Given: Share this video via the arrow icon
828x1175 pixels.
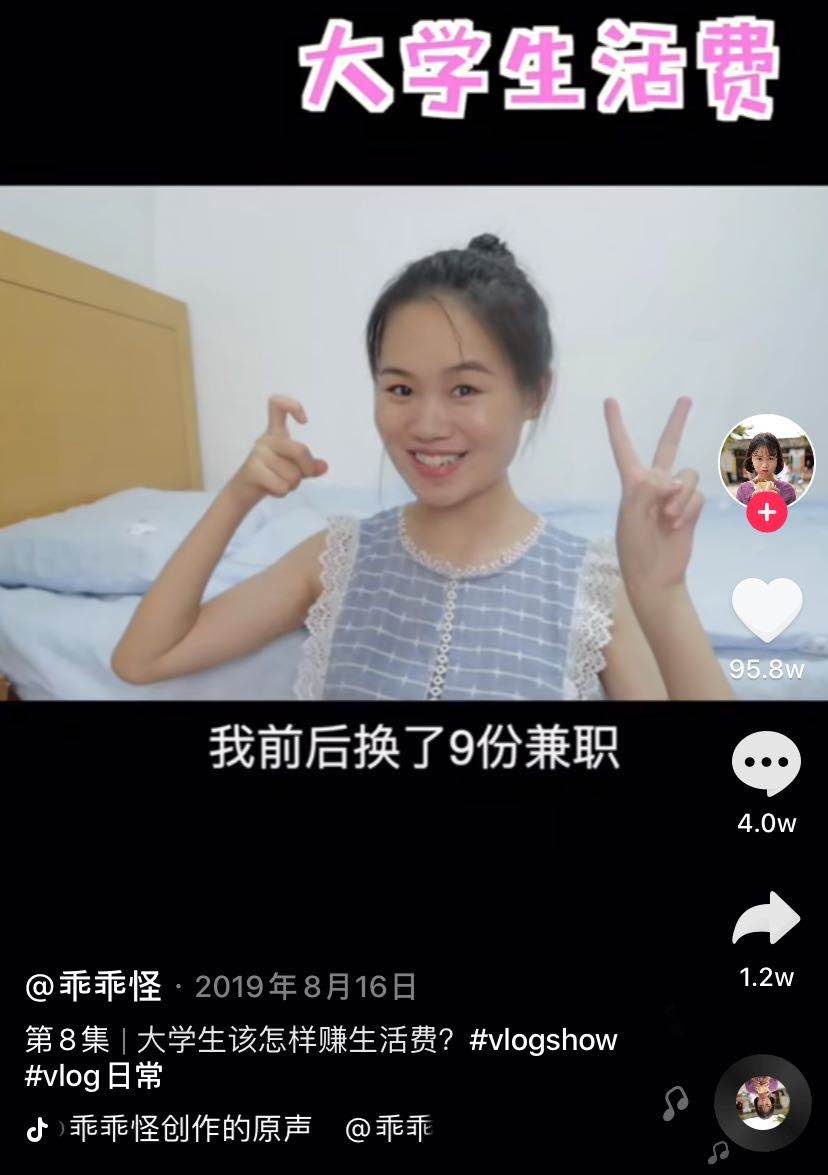Looking at the screenshot, I should tap(767, 919).
